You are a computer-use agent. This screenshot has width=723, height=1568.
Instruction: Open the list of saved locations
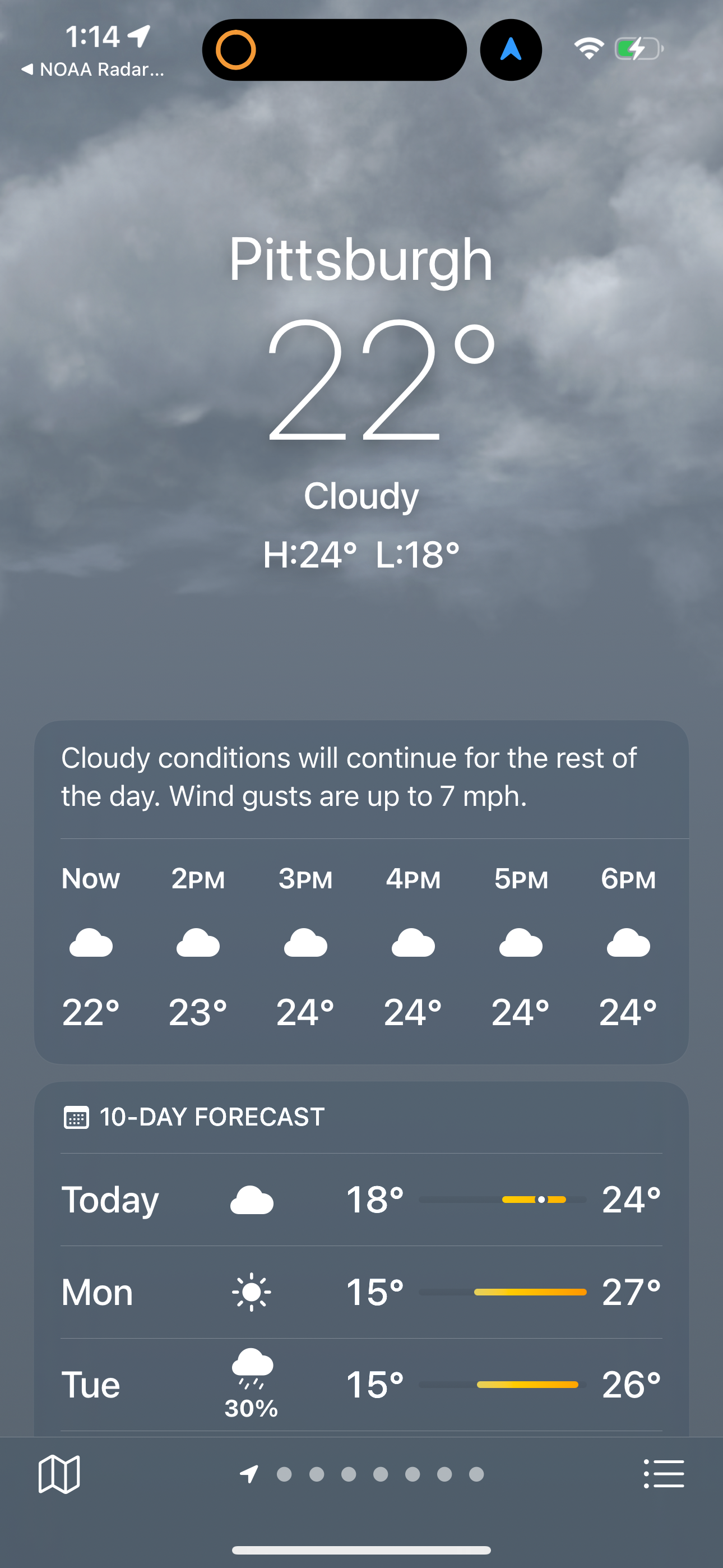click(x=664, y=1474)
